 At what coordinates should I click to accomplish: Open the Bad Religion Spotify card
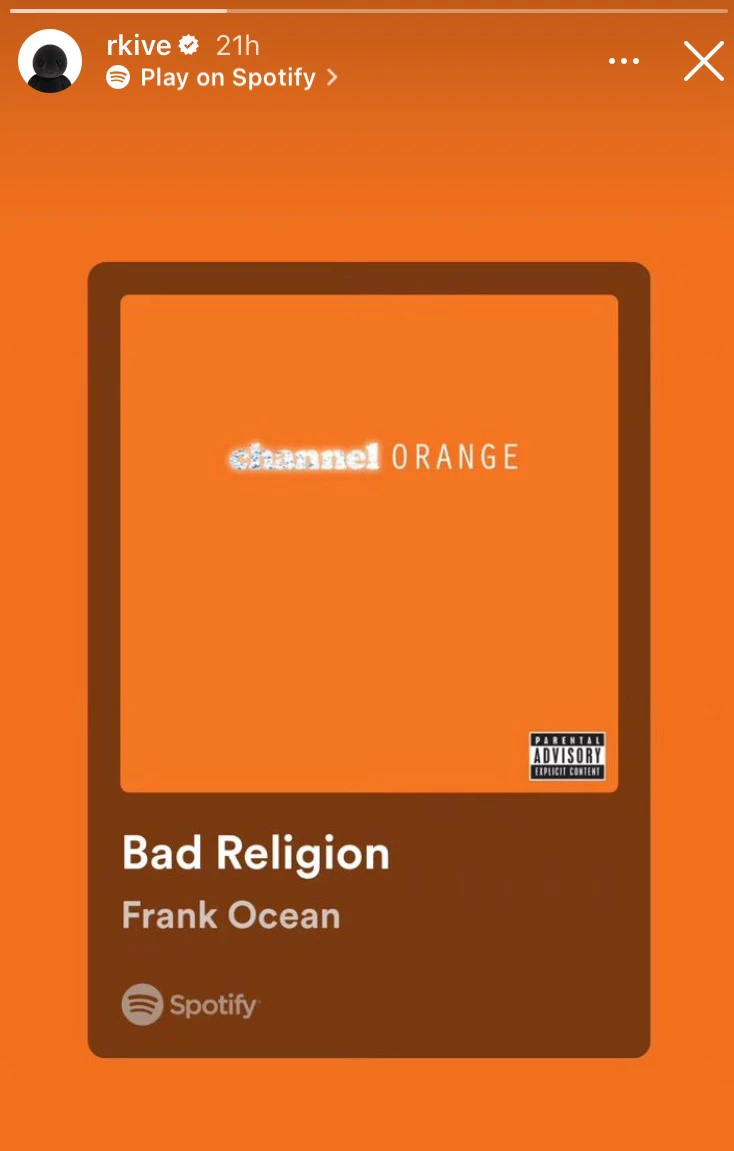tap(369, 660)
